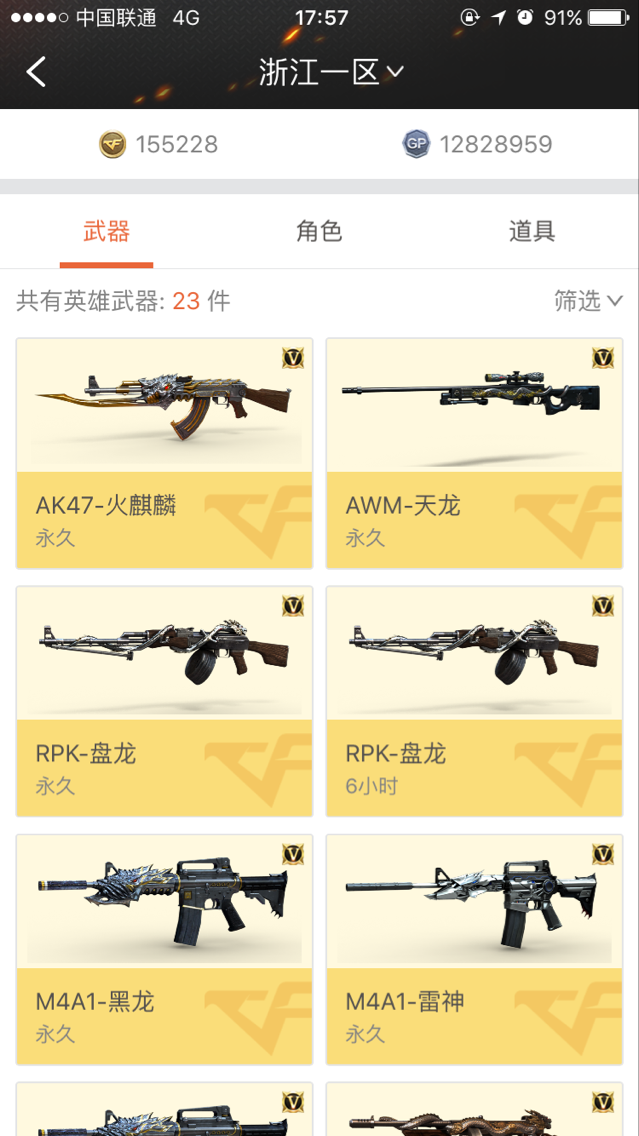Open the permanent RPK-盘龙 card
Image resolution: width=639 pixels, height=1136 pixels.
[164, 701]
